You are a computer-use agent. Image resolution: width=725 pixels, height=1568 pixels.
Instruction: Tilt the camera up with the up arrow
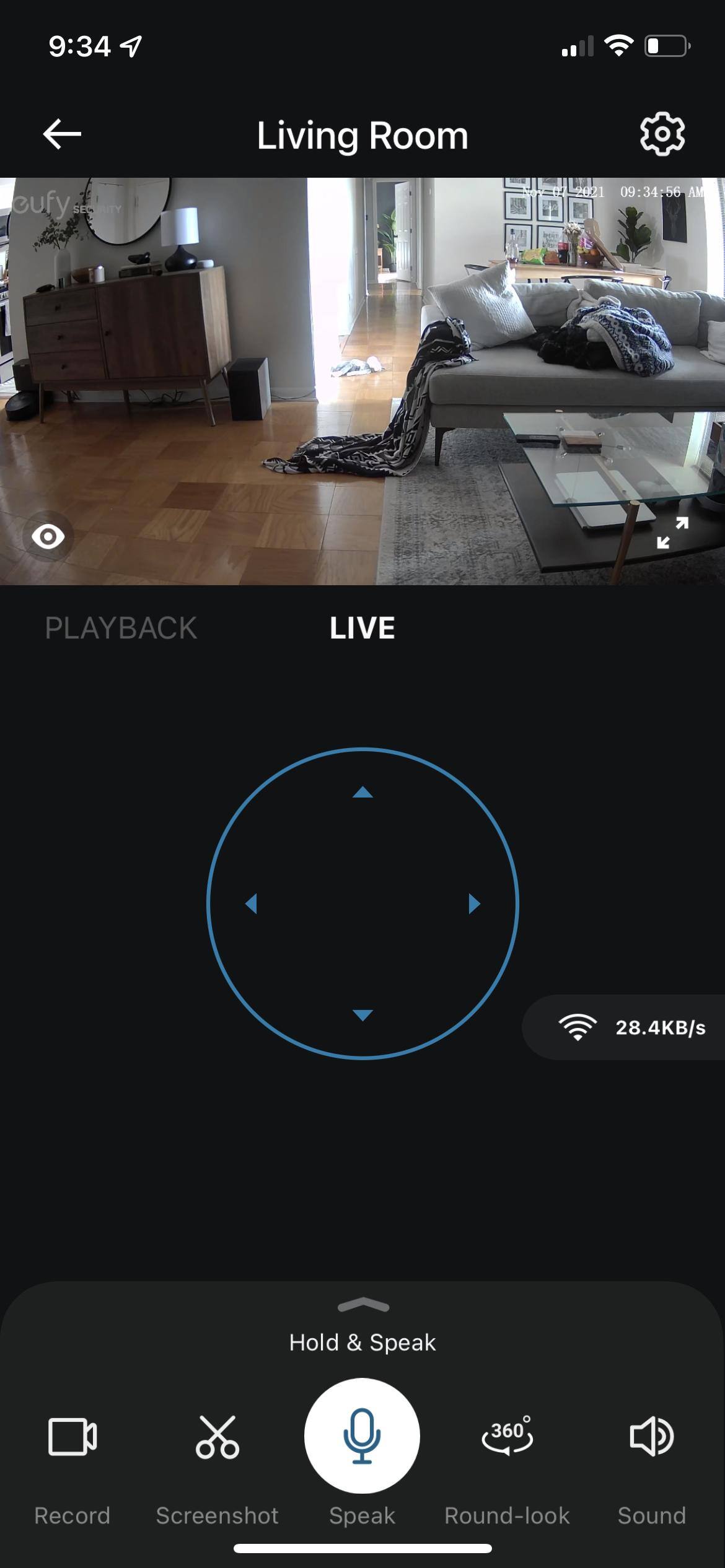[x=362, y=793]
